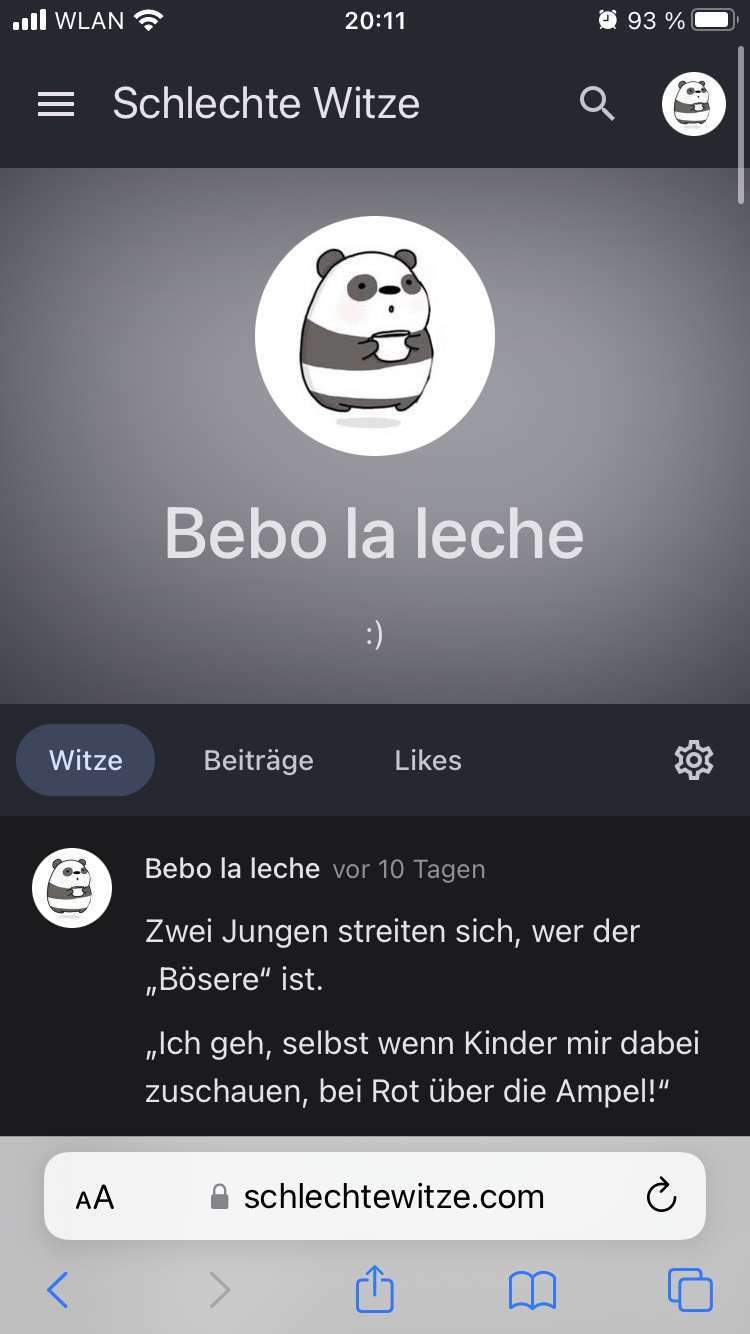Image resolution: width=750 pixels, height=1334 pixels.
Task: Open profile settings gear icon
Action: 694,761
